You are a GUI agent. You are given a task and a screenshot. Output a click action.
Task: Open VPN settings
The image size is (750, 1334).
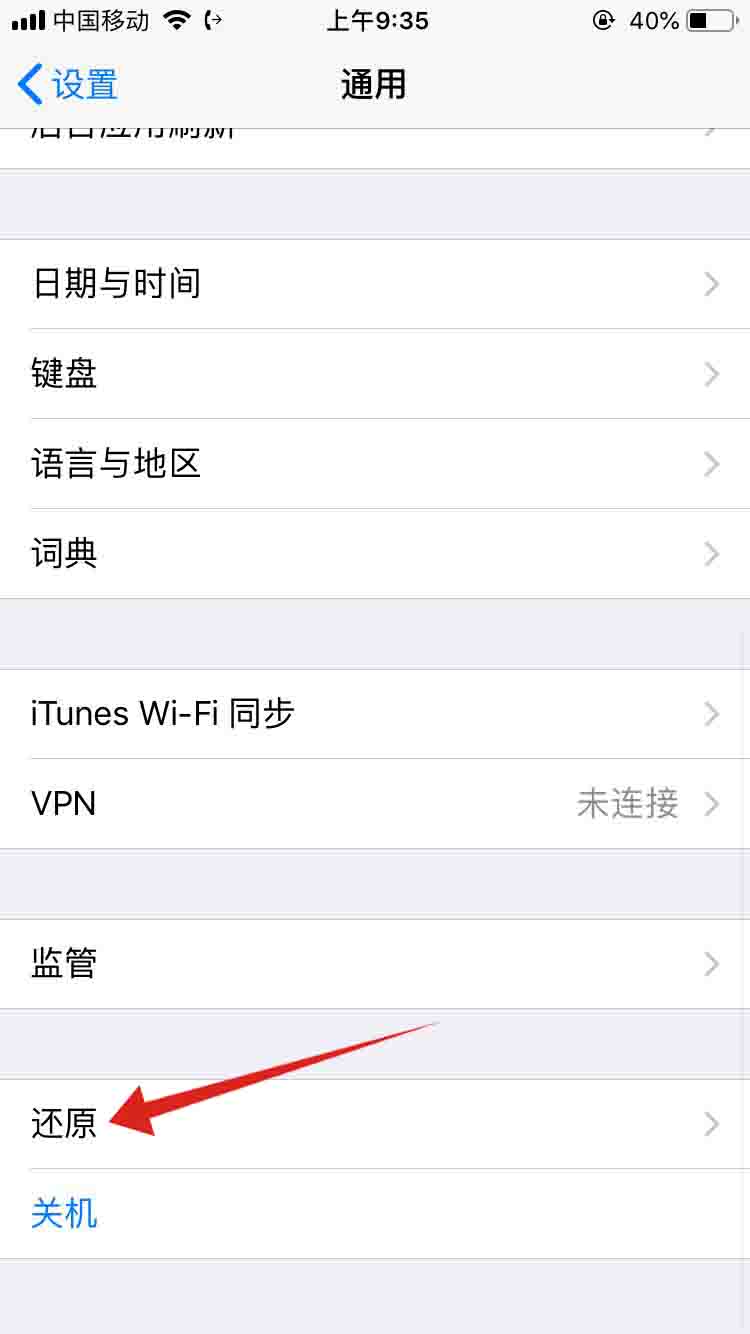(x=375, y=804)
